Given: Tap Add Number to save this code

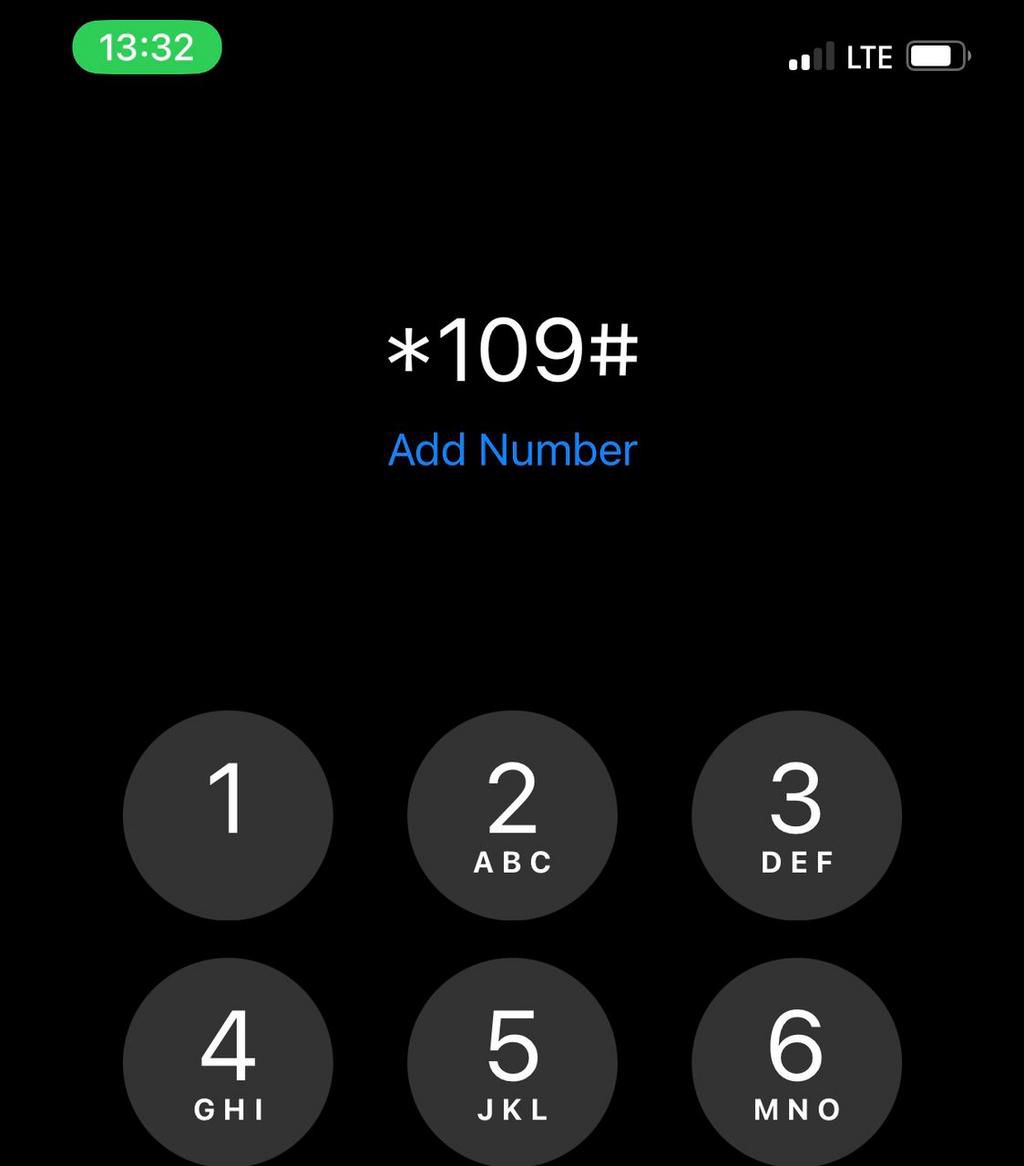Looking at the screenshot, I should pyautogui.click(x=511, y=450).
